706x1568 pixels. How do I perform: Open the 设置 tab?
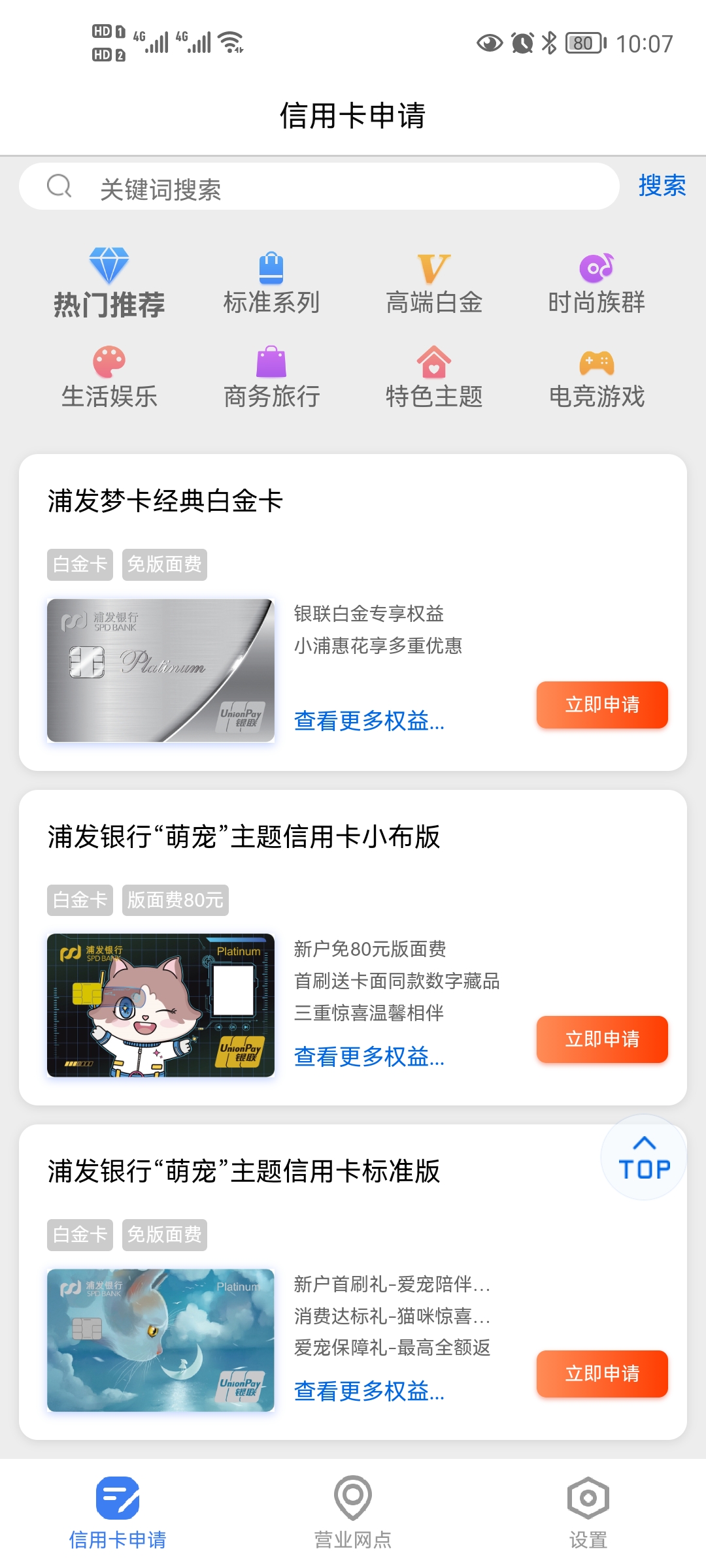pos(588,1513)
